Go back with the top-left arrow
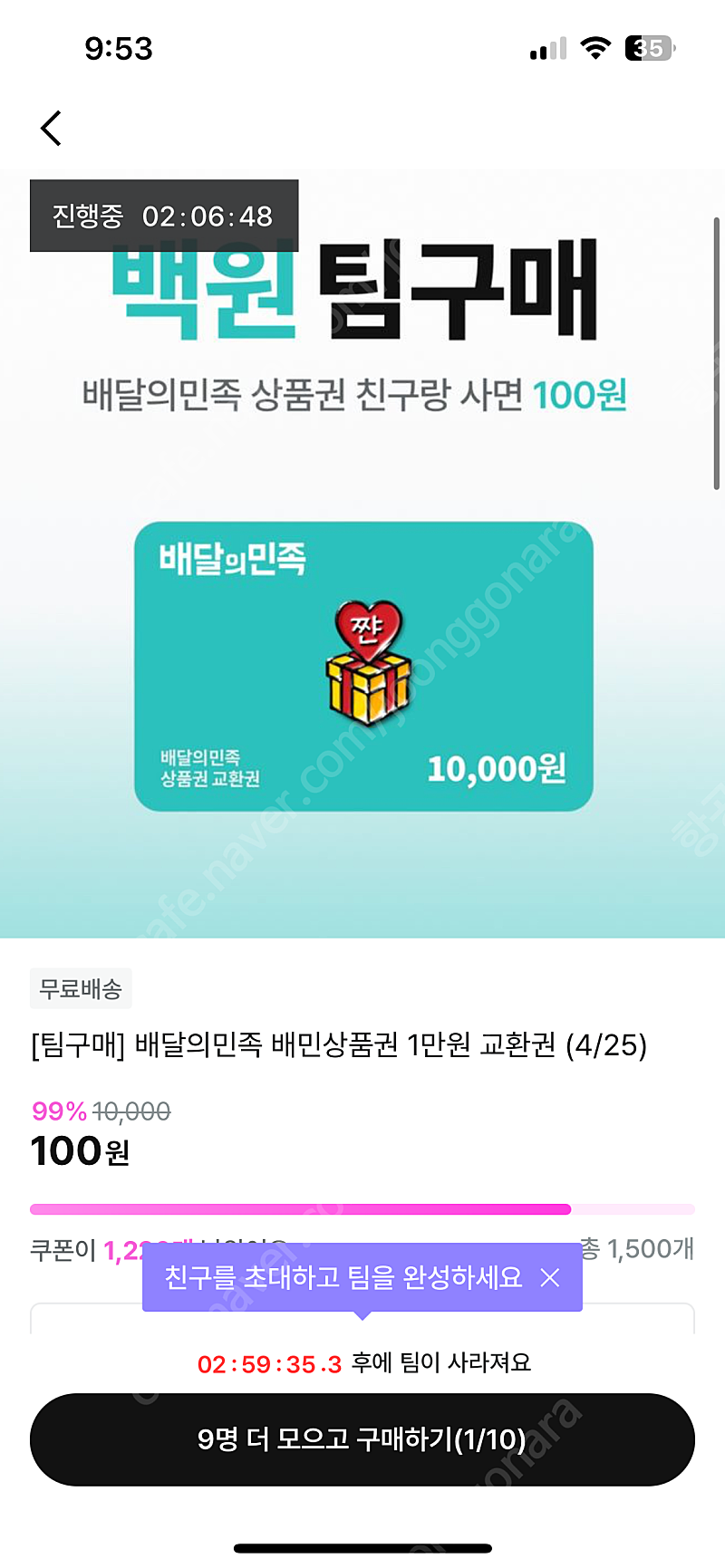Screen dimensions: 725x1568 pyautogui.click(x=52, y=128)
